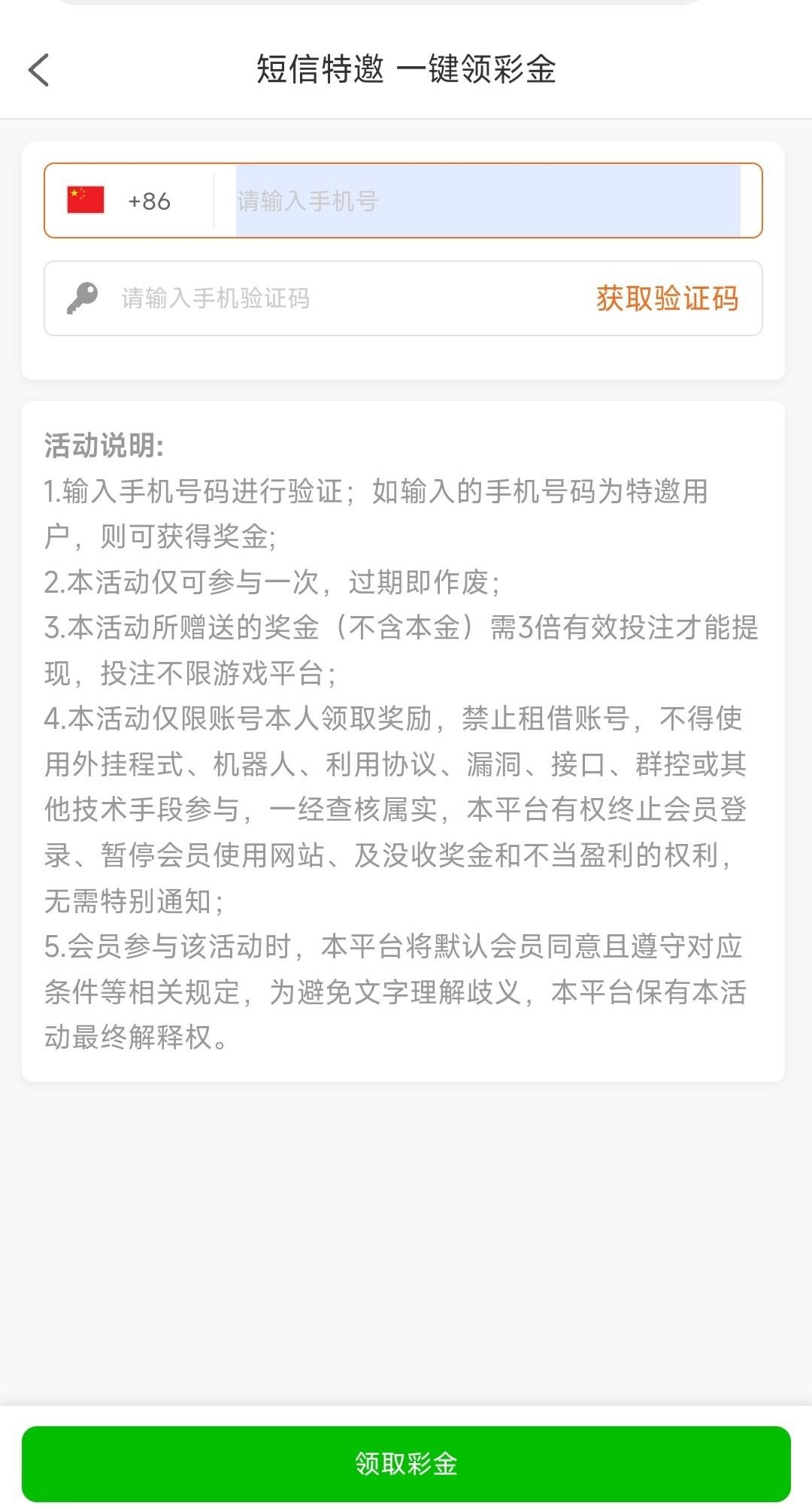This screenshot has height=1509, width=812.
Task: Go back using the top-left arrow
Action: pos(39,71)
